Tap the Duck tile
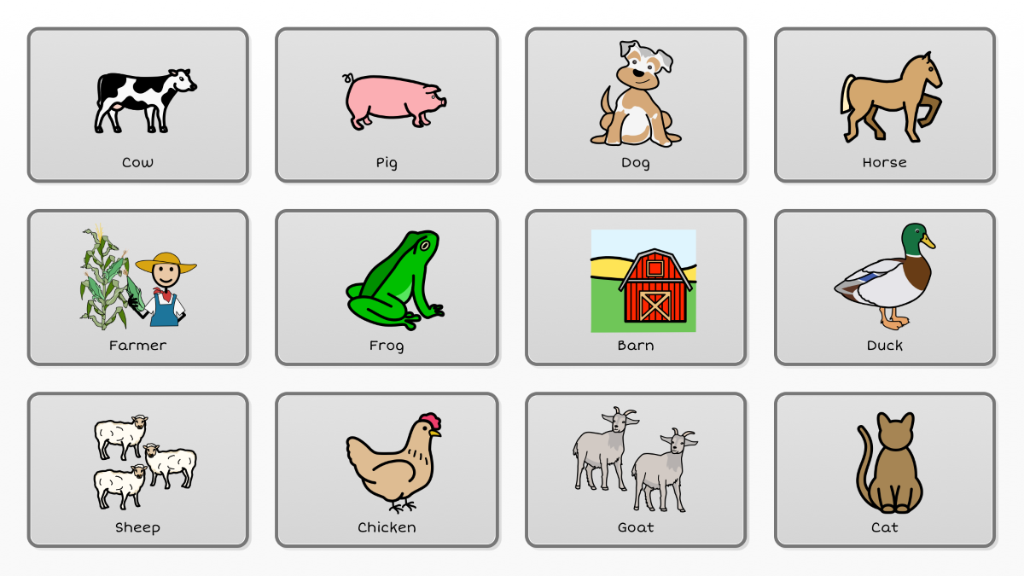The image size is (1024, 576). [885, 287]
